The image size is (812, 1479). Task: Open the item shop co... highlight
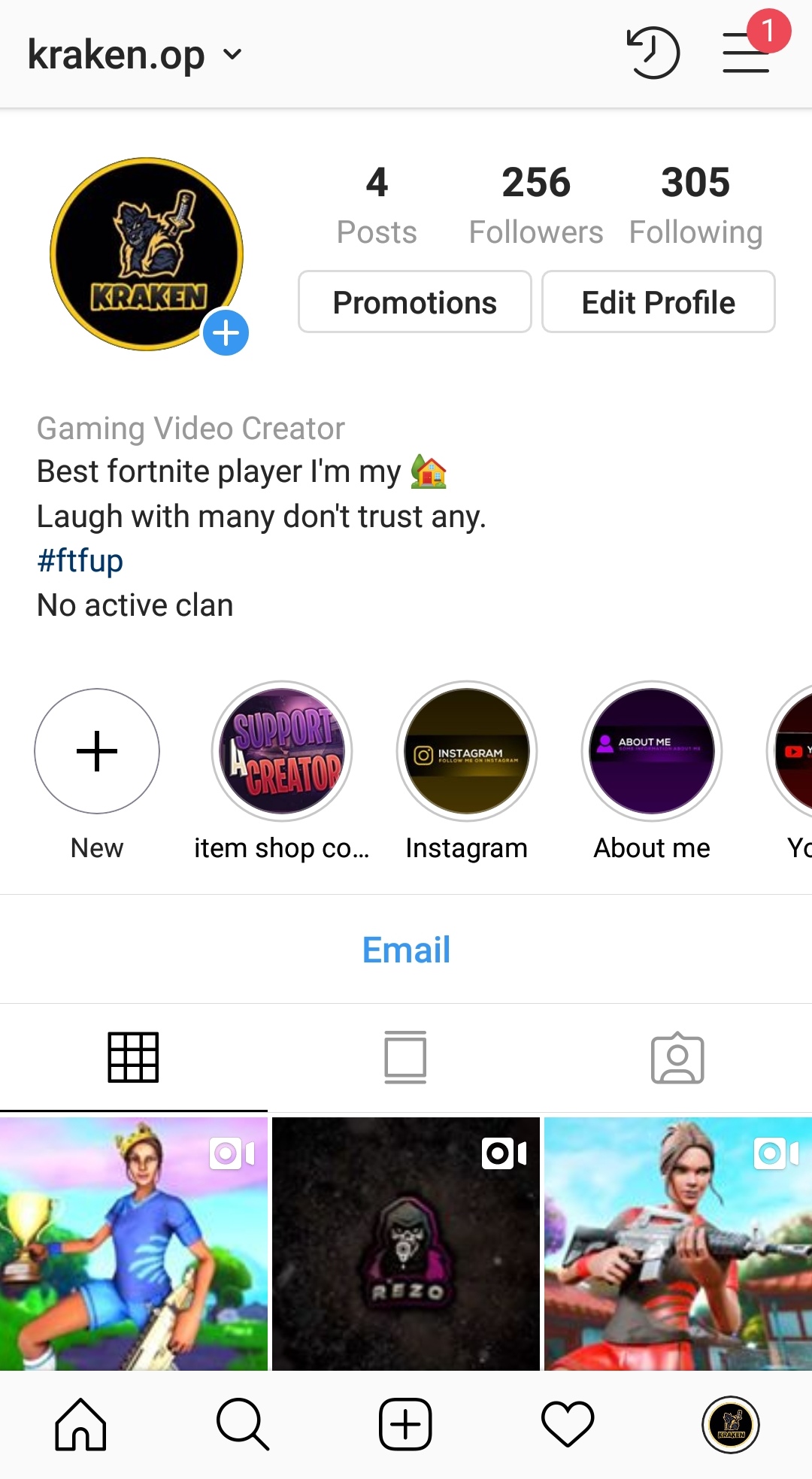click(282, 751)
